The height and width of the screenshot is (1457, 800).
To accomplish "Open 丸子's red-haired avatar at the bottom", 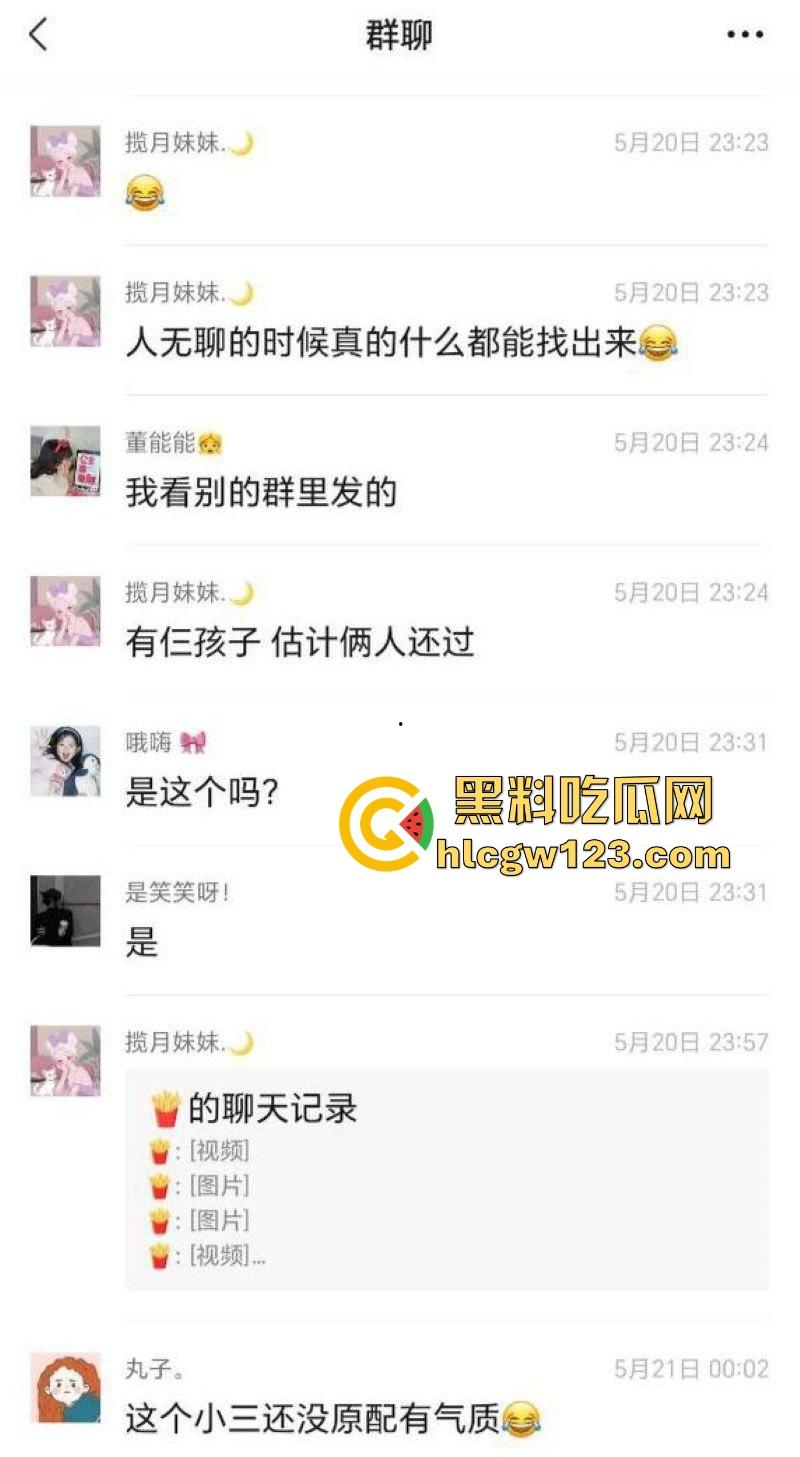I will tap(64, 1386).
